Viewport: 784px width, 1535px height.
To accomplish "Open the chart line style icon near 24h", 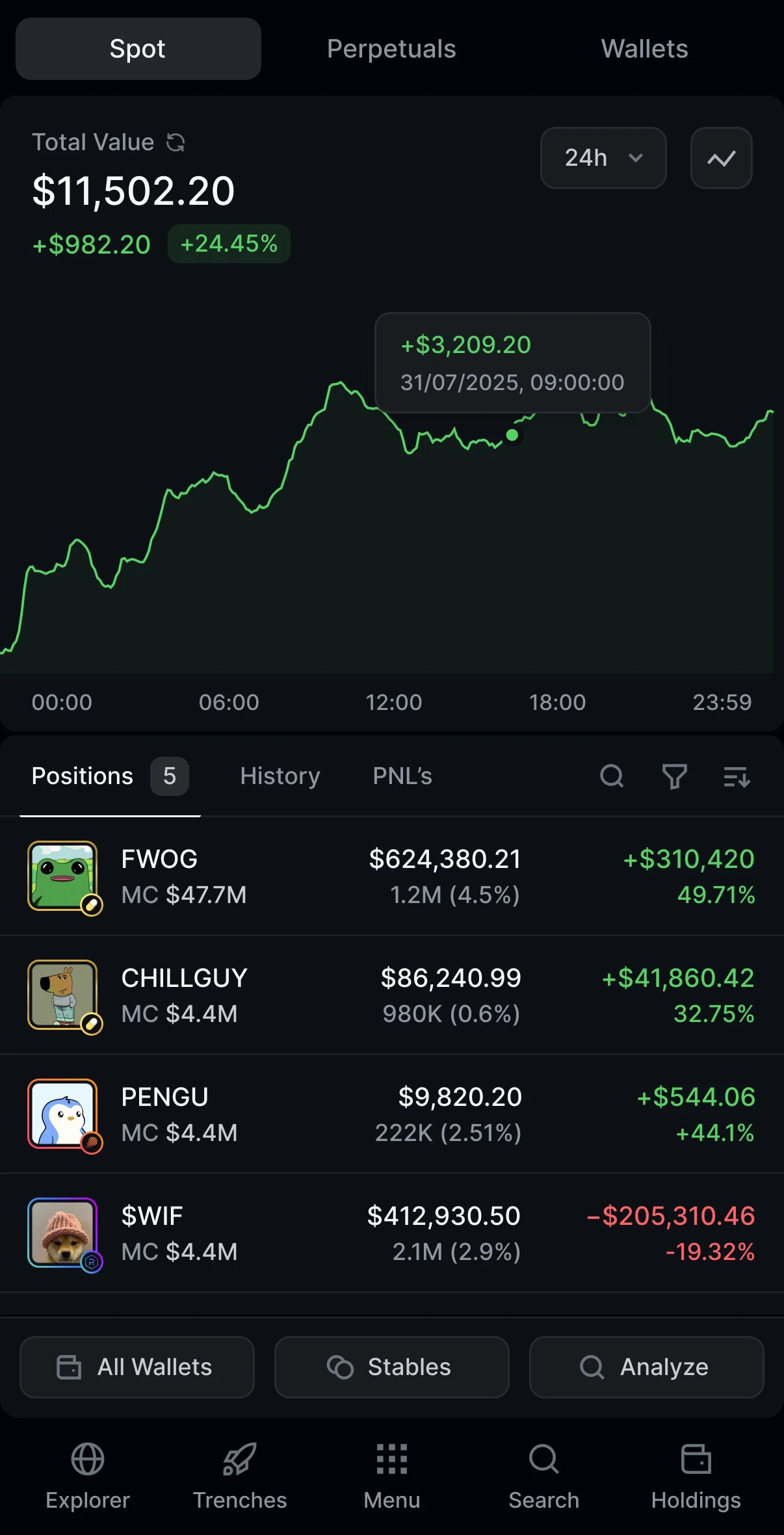I will point(721,158).
